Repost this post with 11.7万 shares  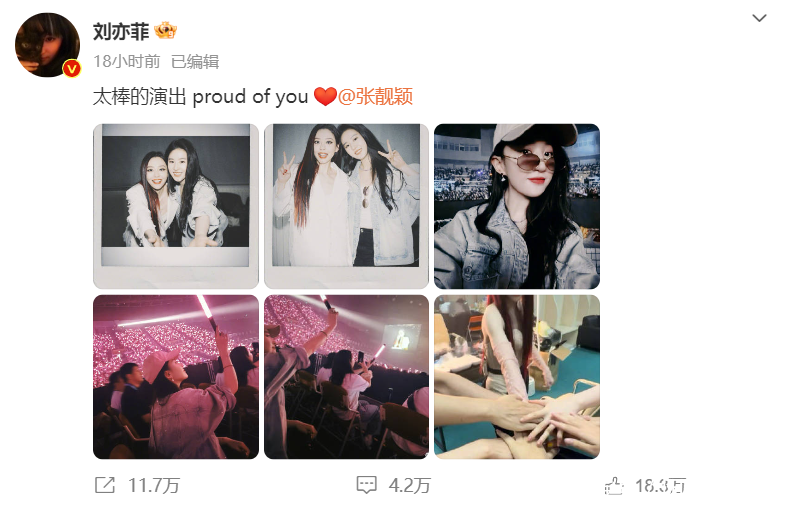pyautogui.click(x=137, y=486)
